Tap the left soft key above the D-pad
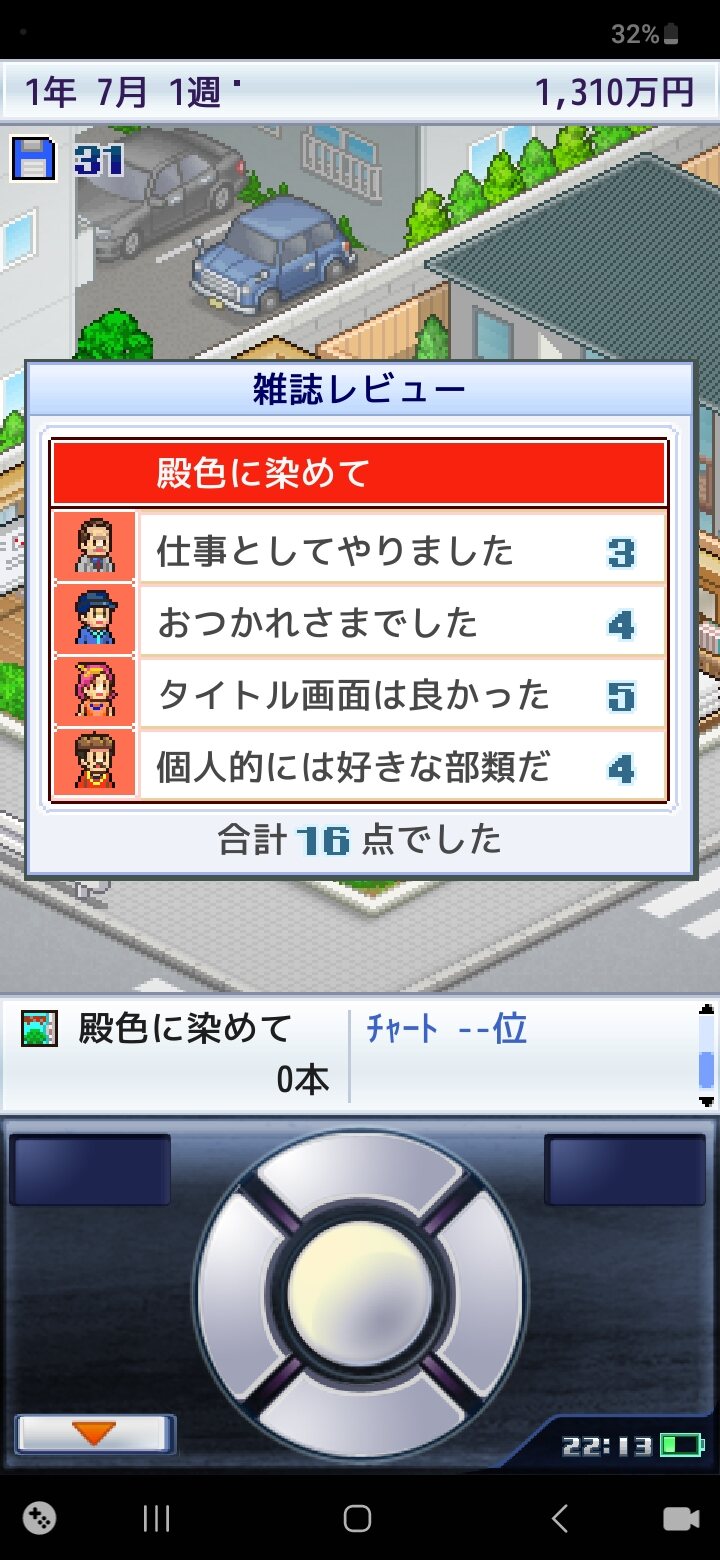Image resolution: width=720 pixels, height=1560 pixels. [90, 1169]
